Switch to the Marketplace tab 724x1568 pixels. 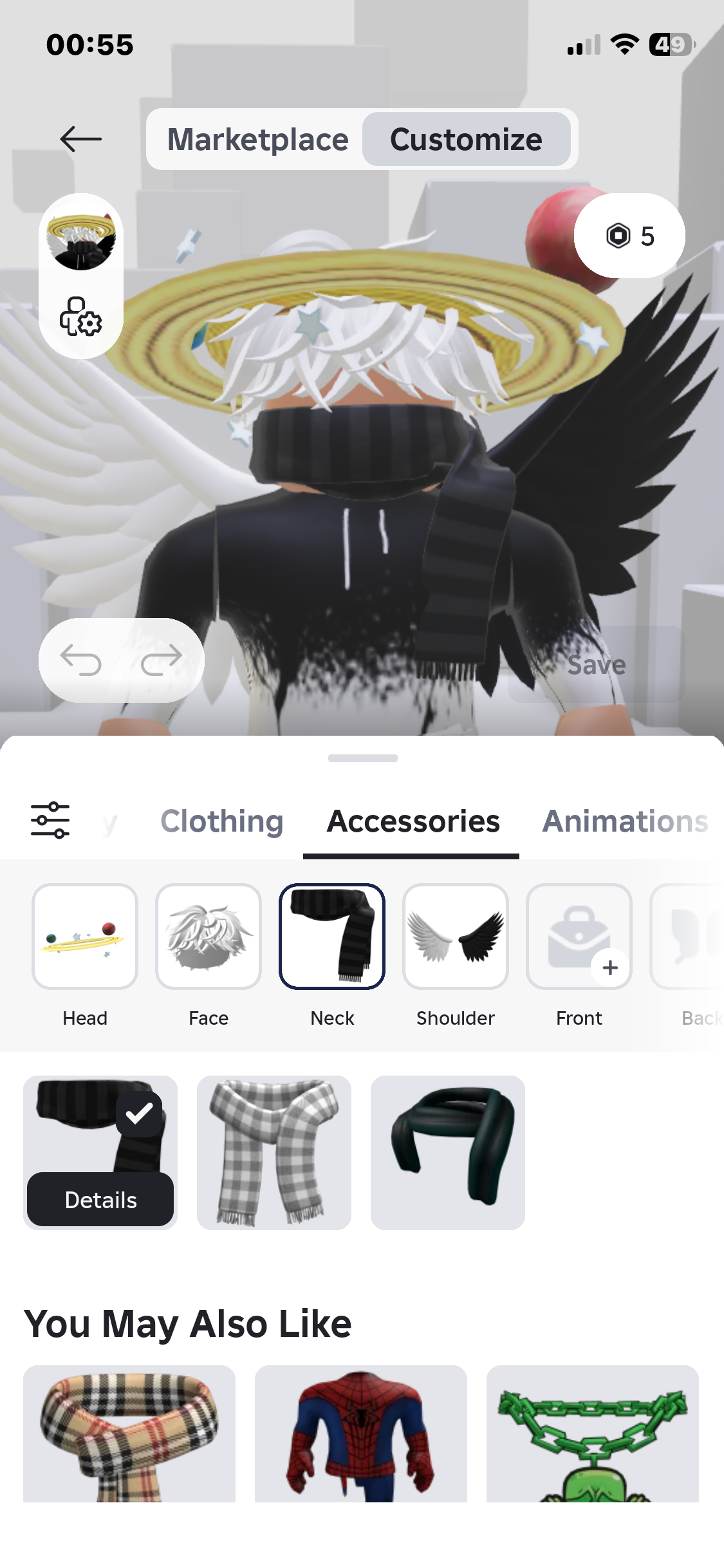pos(257,140)
